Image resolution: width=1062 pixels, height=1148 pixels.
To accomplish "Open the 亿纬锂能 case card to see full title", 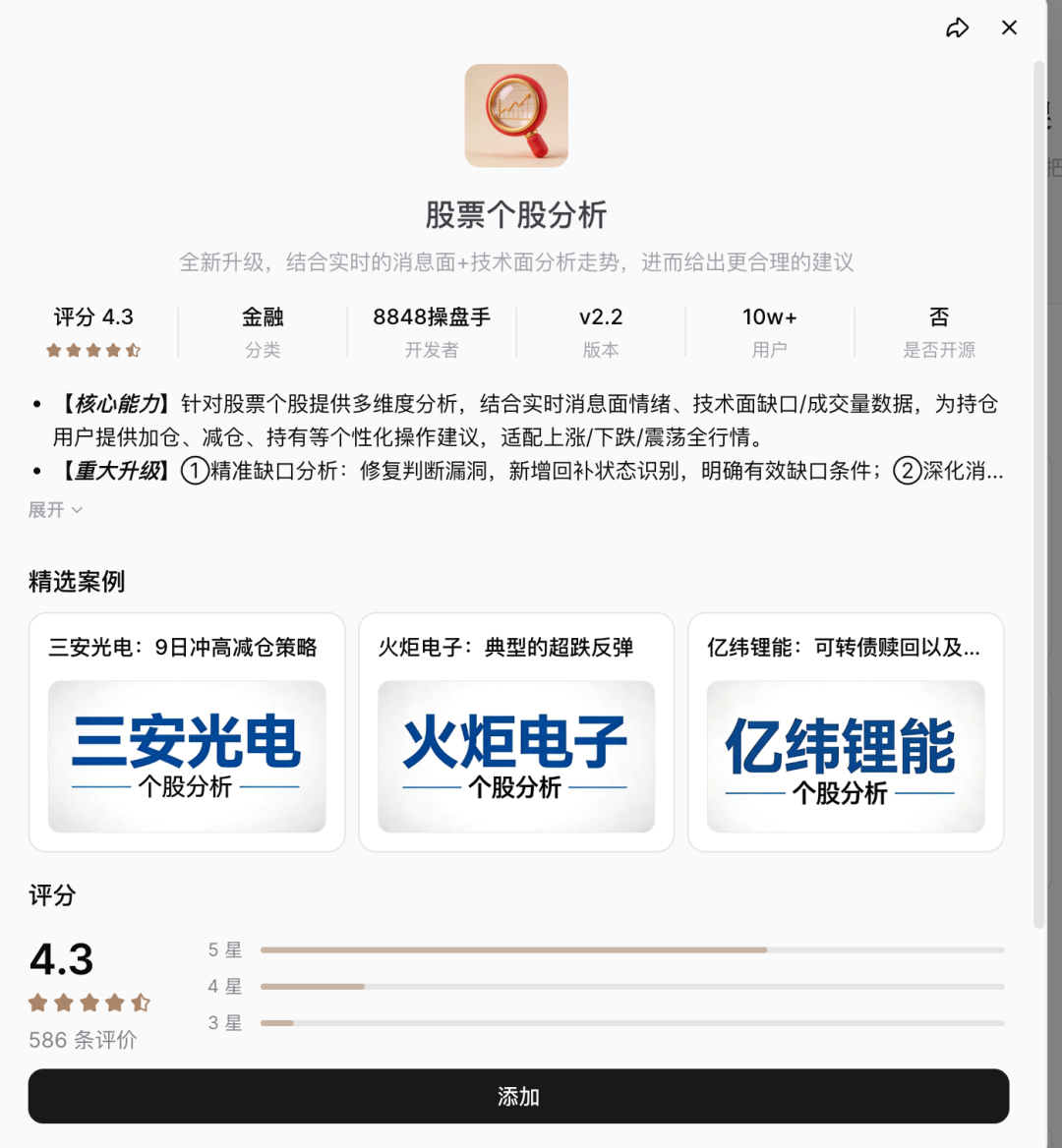I will click(846, 732).
